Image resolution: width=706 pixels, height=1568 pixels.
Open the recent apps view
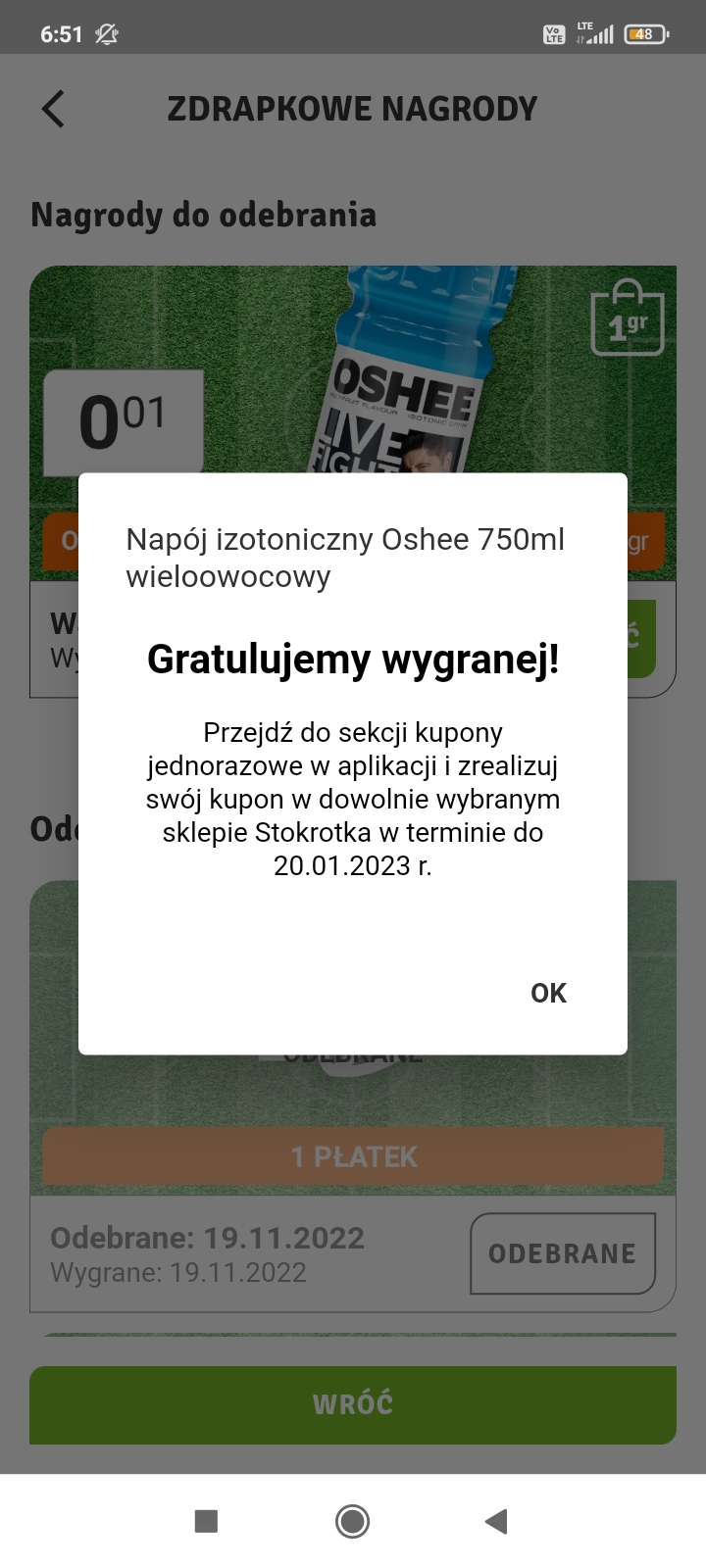[x=206, y=1521]
